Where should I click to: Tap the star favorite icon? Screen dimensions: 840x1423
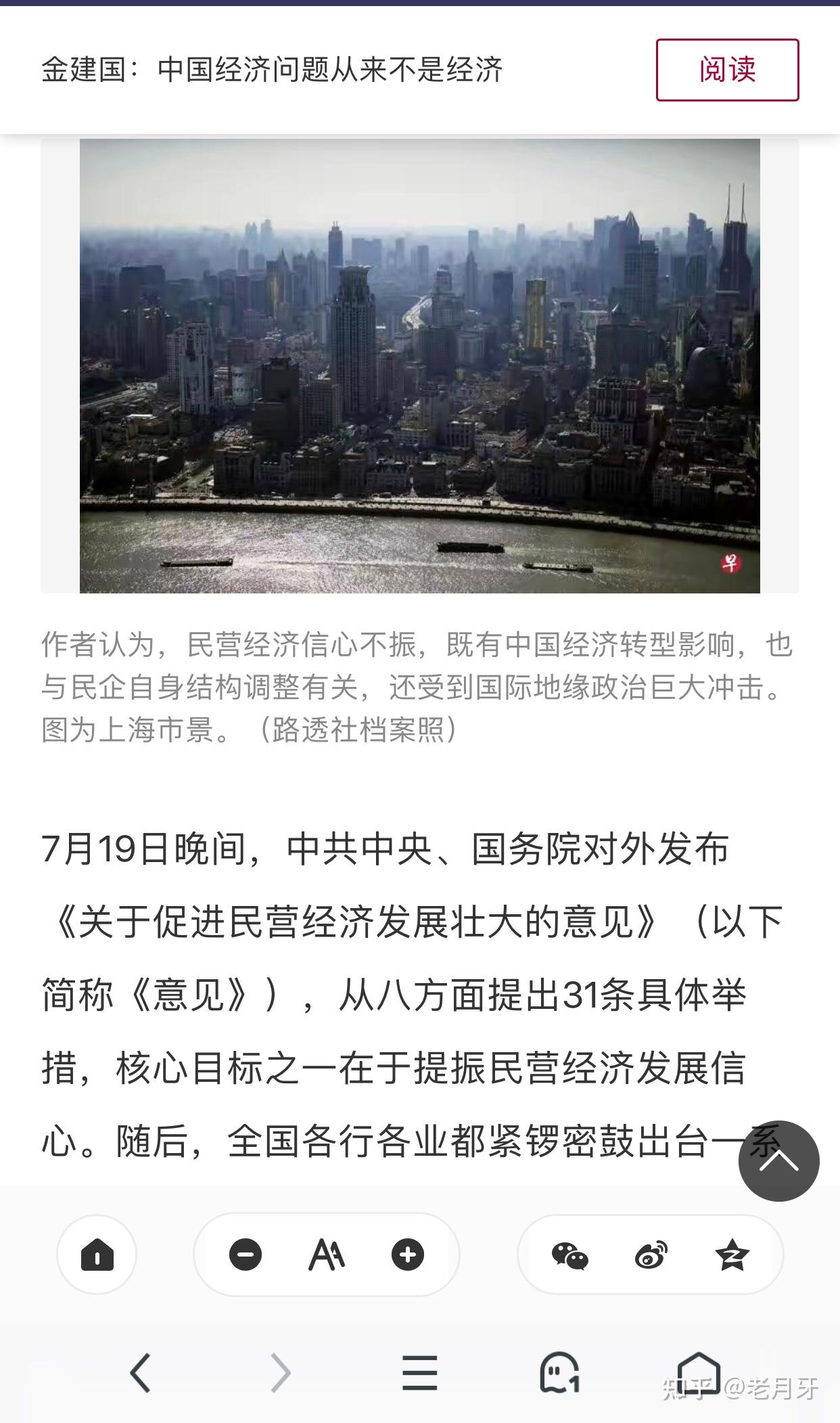tap(732, 1255)
